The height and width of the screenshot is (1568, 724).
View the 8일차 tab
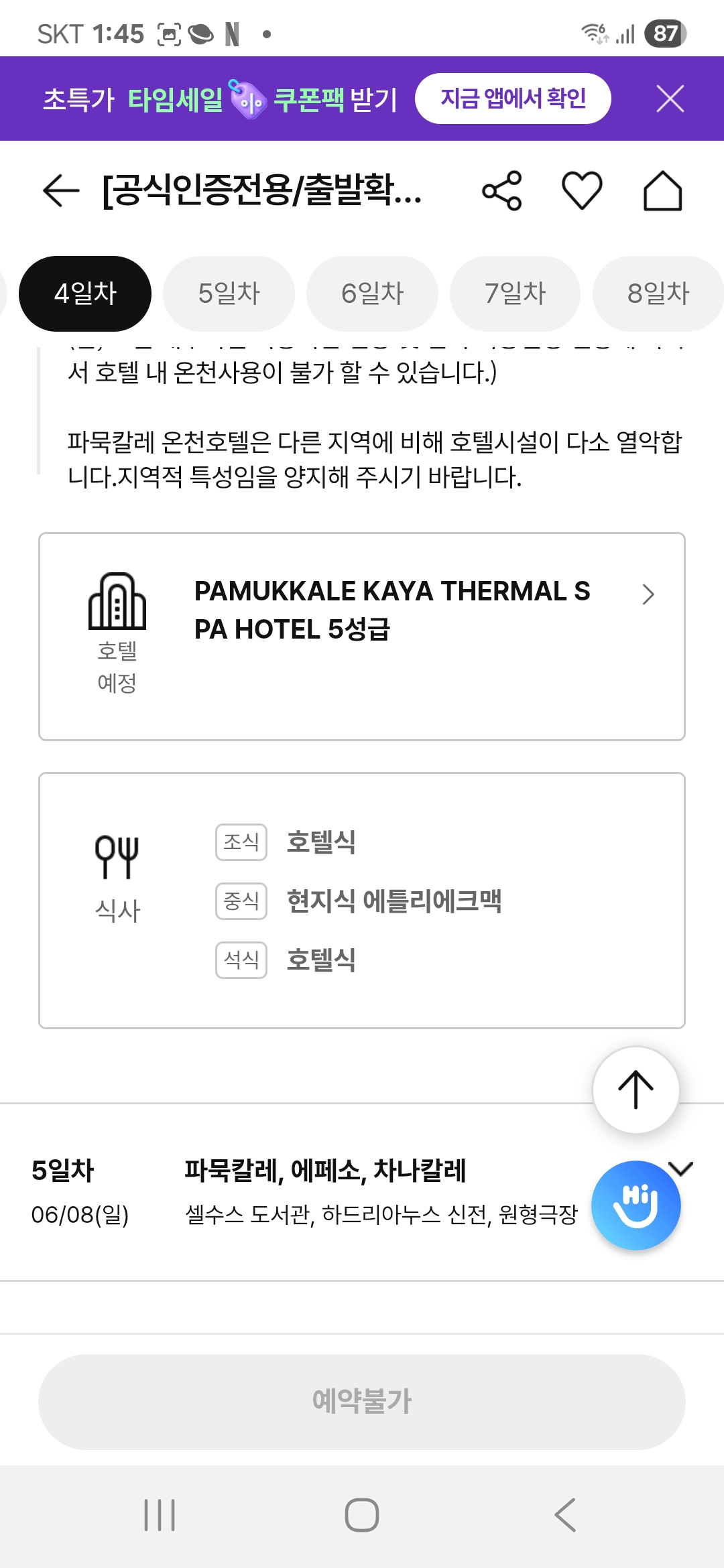pyautogui.click(x=658, y=293)
